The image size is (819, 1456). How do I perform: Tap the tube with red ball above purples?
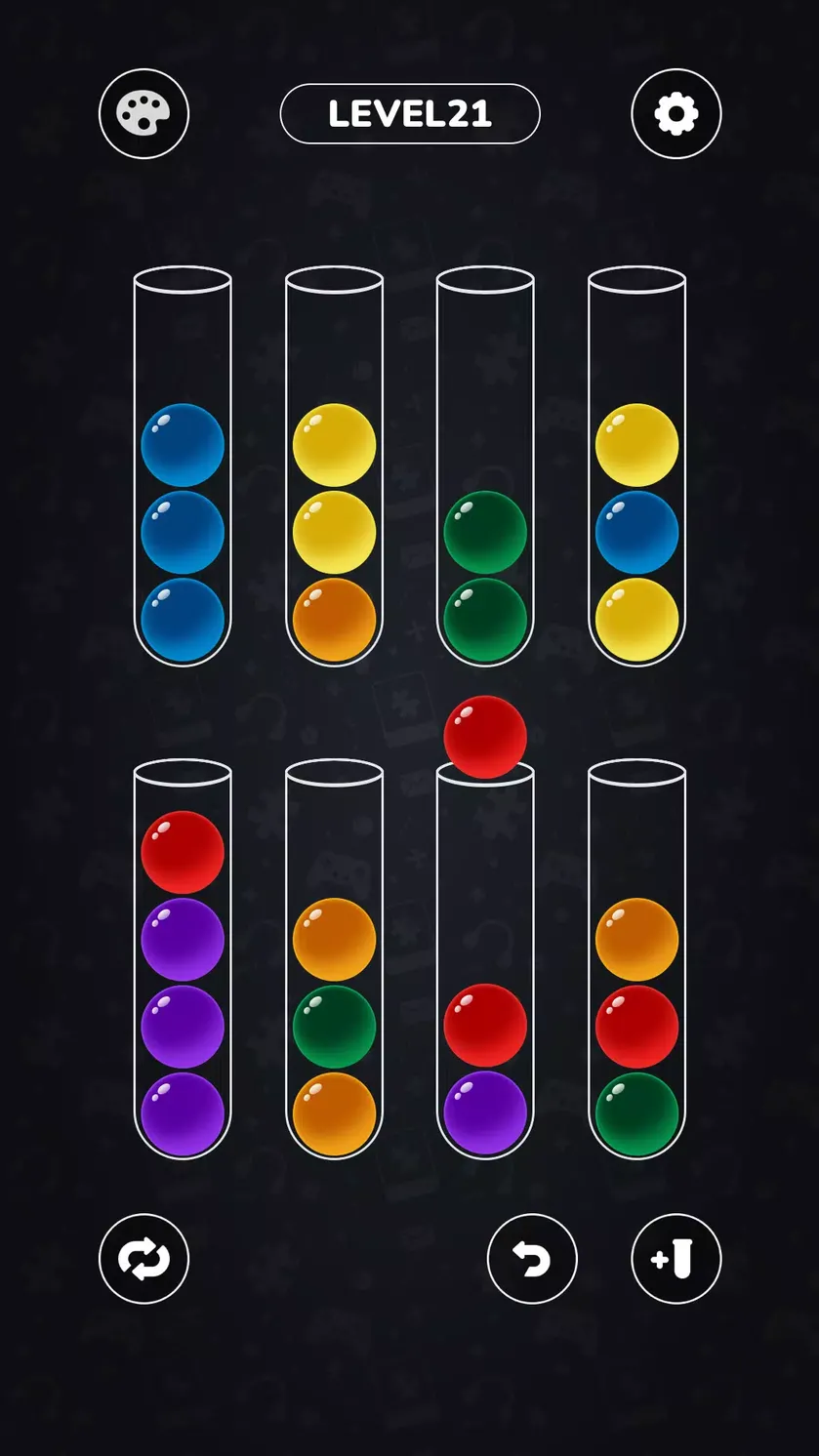pos(183,959)
